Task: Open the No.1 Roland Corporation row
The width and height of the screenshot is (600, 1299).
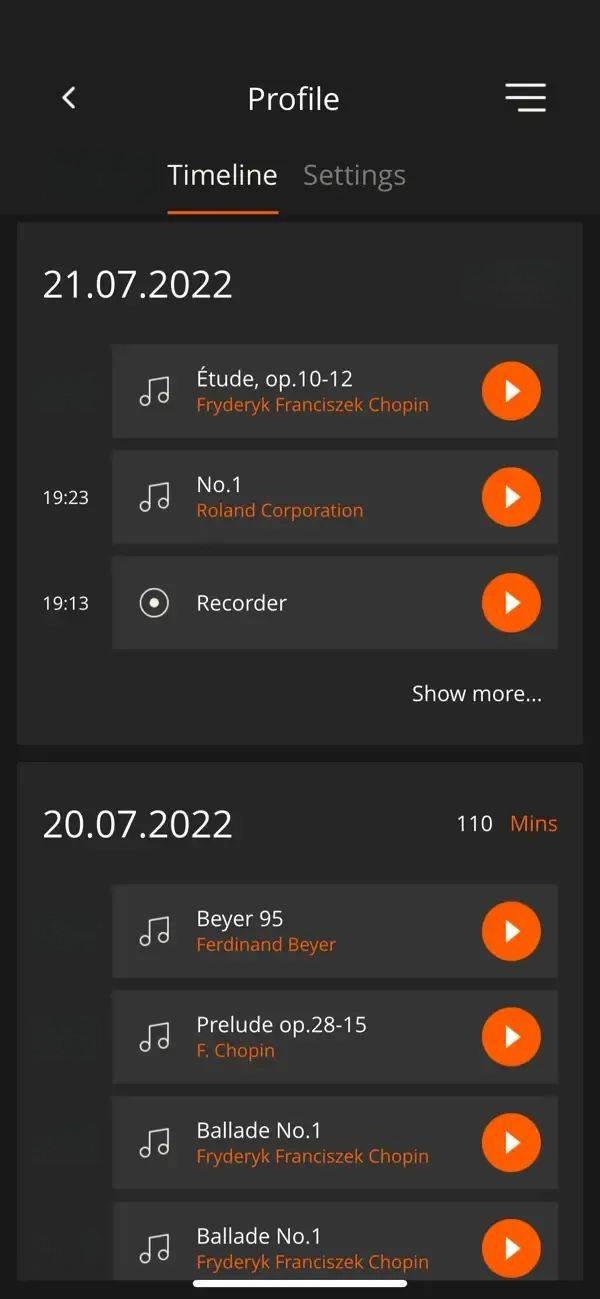Action: pos(335,497)
